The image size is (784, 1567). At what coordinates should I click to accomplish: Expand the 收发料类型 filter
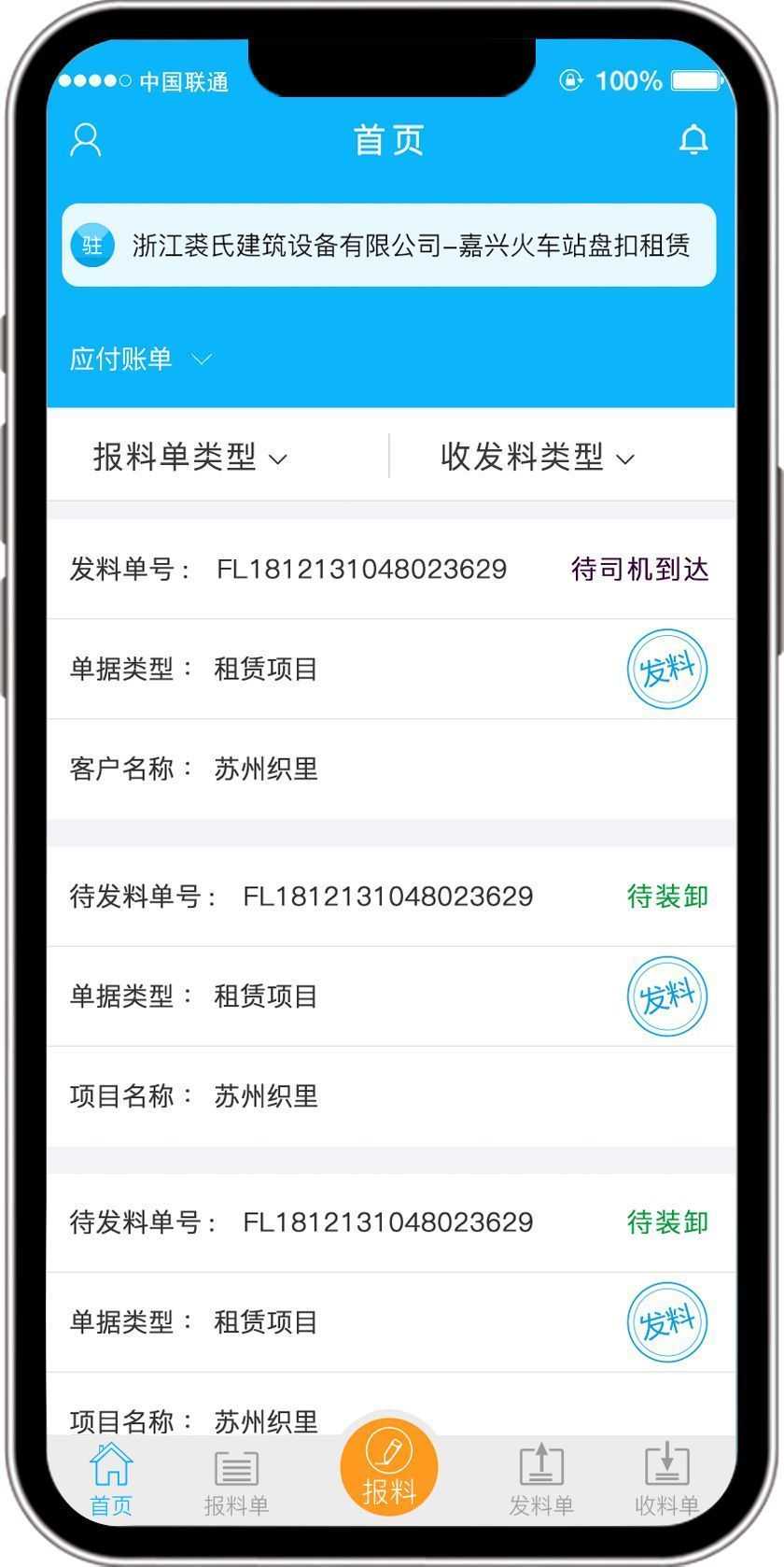coord(538,458)
